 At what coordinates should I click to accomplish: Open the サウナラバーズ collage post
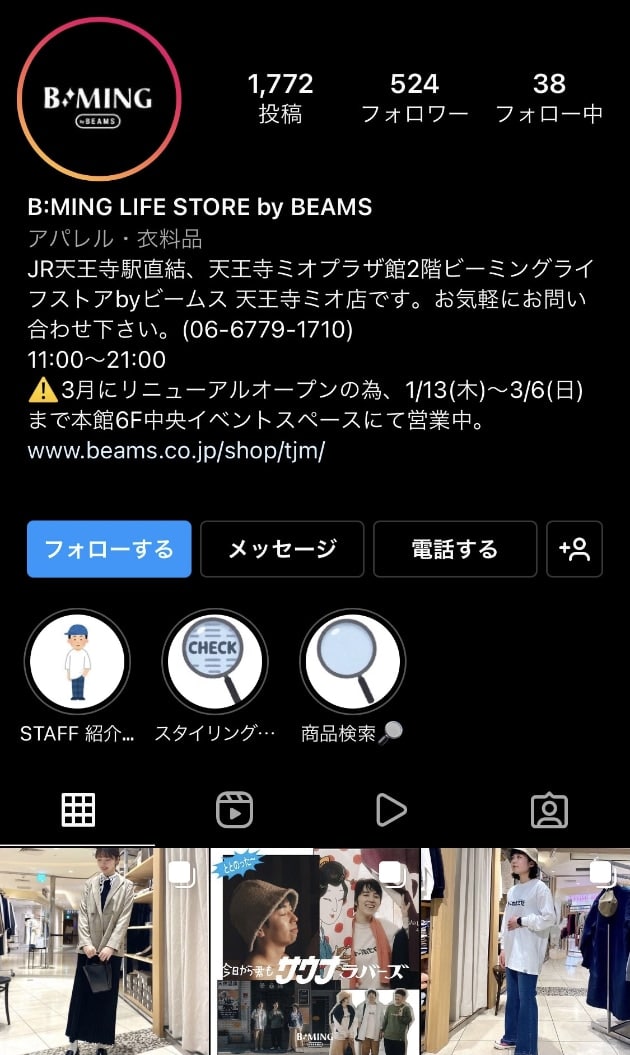314,950
